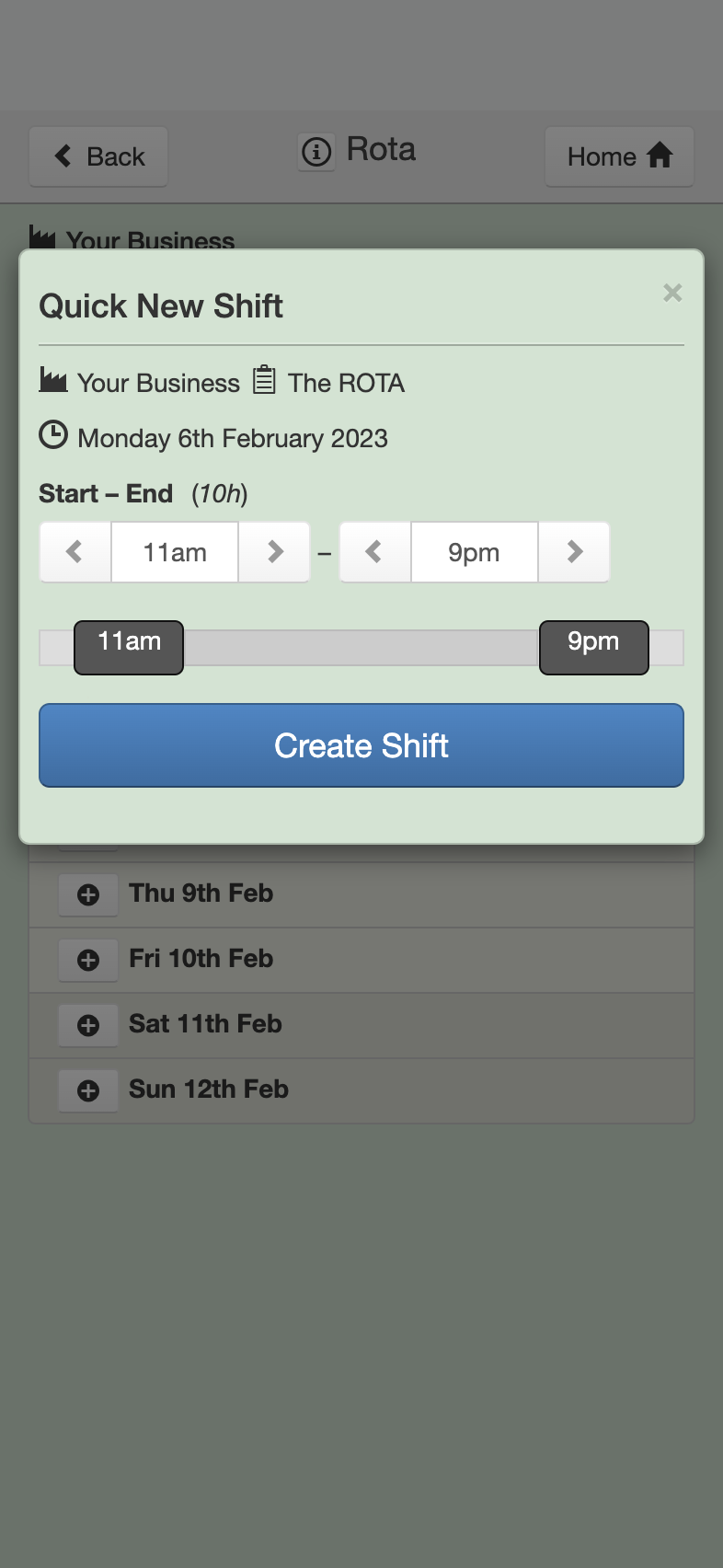The image size is (723, 1568).
Task: Add a shift on Sun 12th Feb
Action: click(x=88, y=1090)
